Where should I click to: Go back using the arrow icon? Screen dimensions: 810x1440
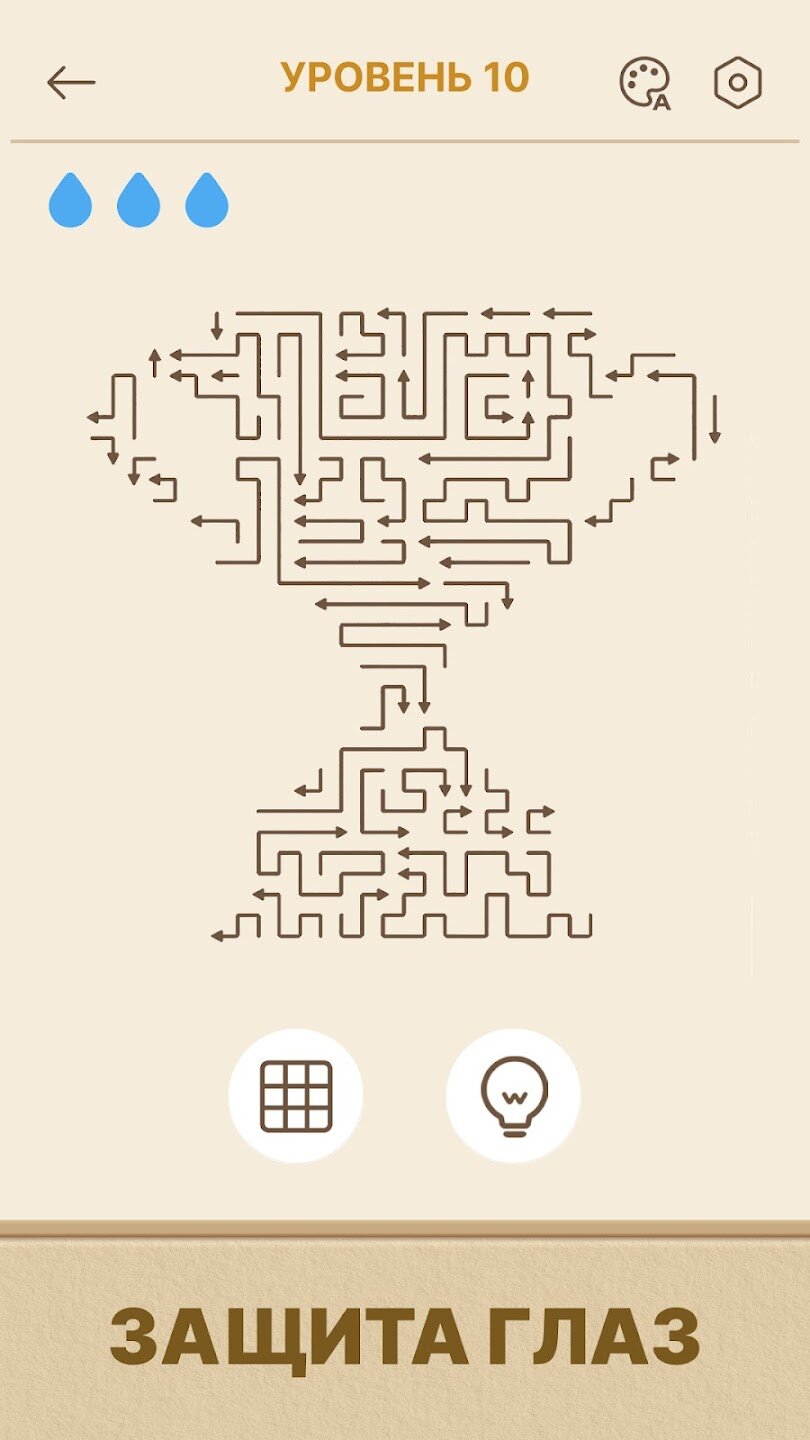[71, 82]
